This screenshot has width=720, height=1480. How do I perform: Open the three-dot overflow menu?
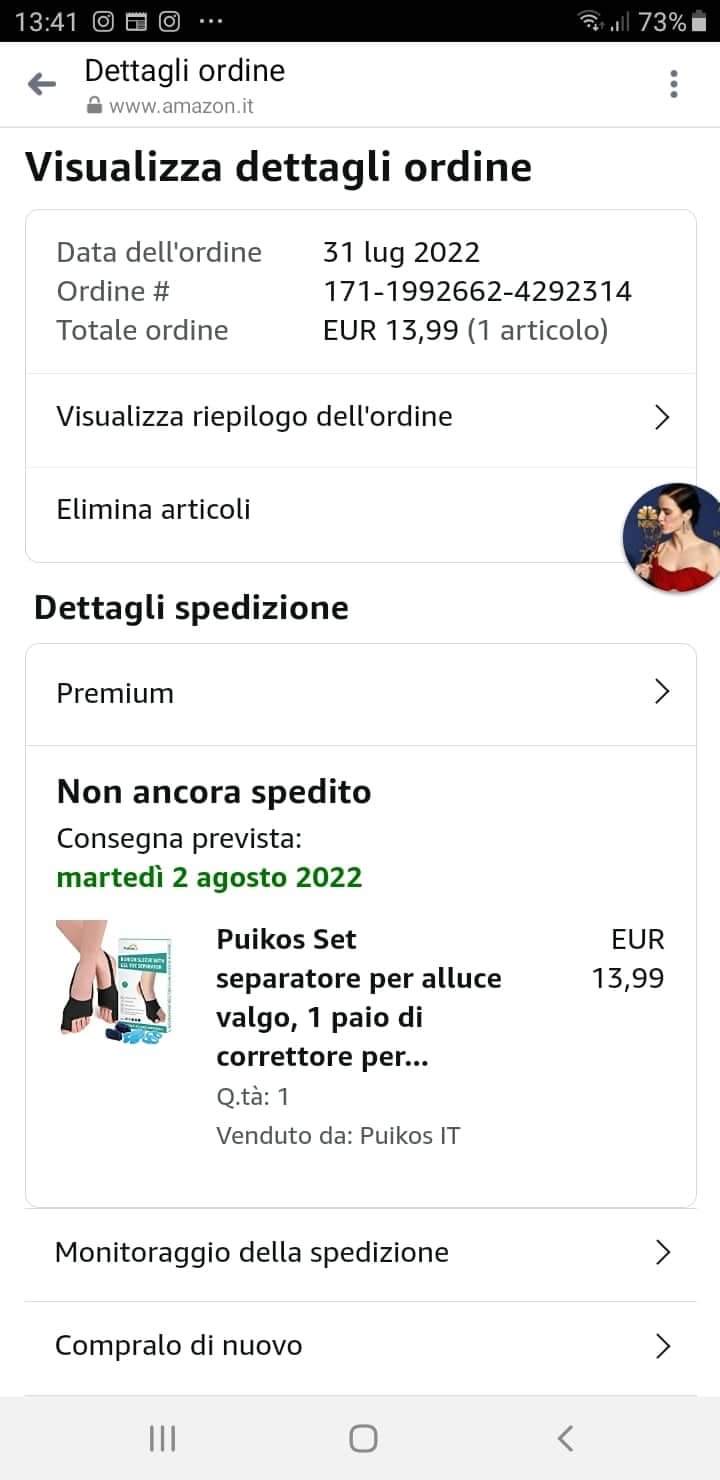(x=674, y=84)
